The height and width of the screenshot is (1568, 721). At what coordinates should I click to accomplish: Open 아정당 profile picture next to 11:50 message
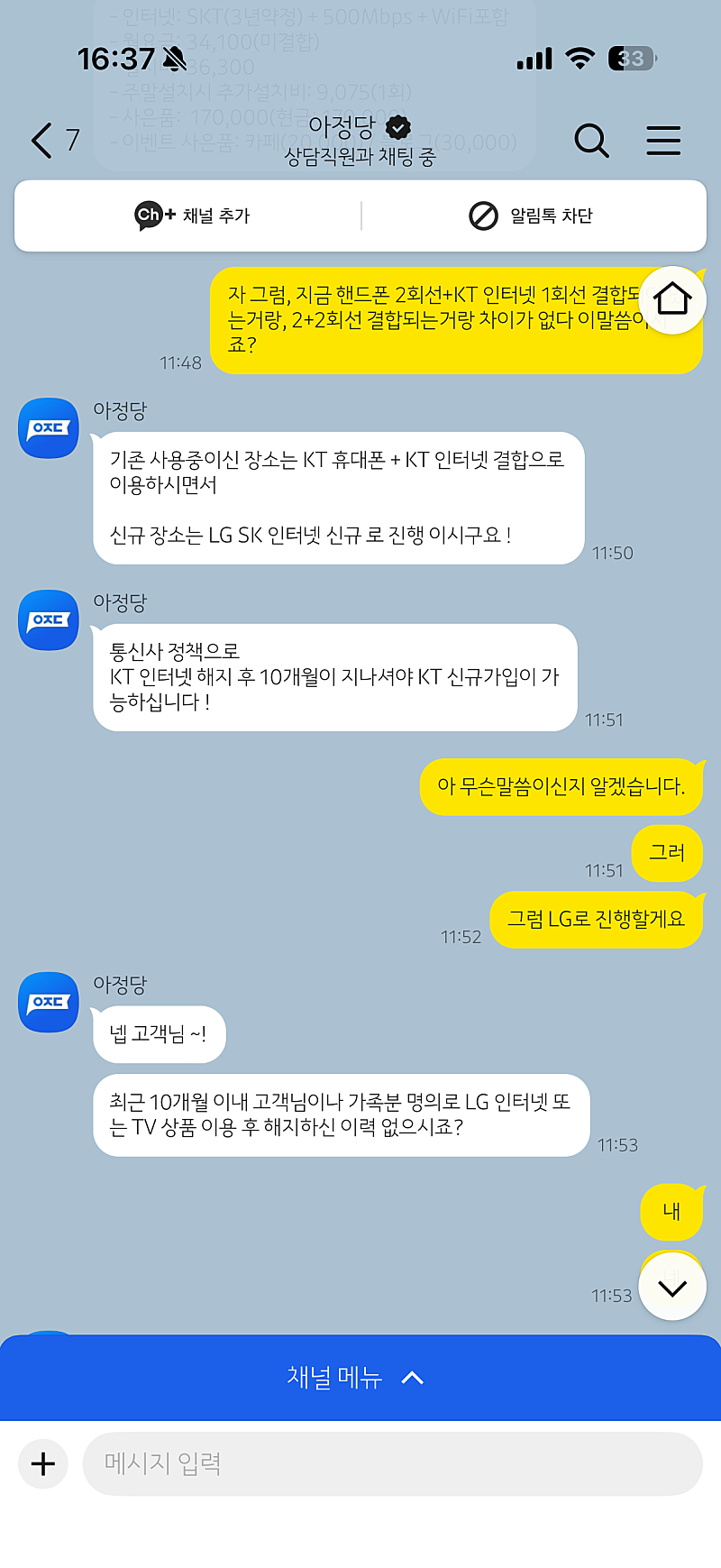(x=49, y=428)
